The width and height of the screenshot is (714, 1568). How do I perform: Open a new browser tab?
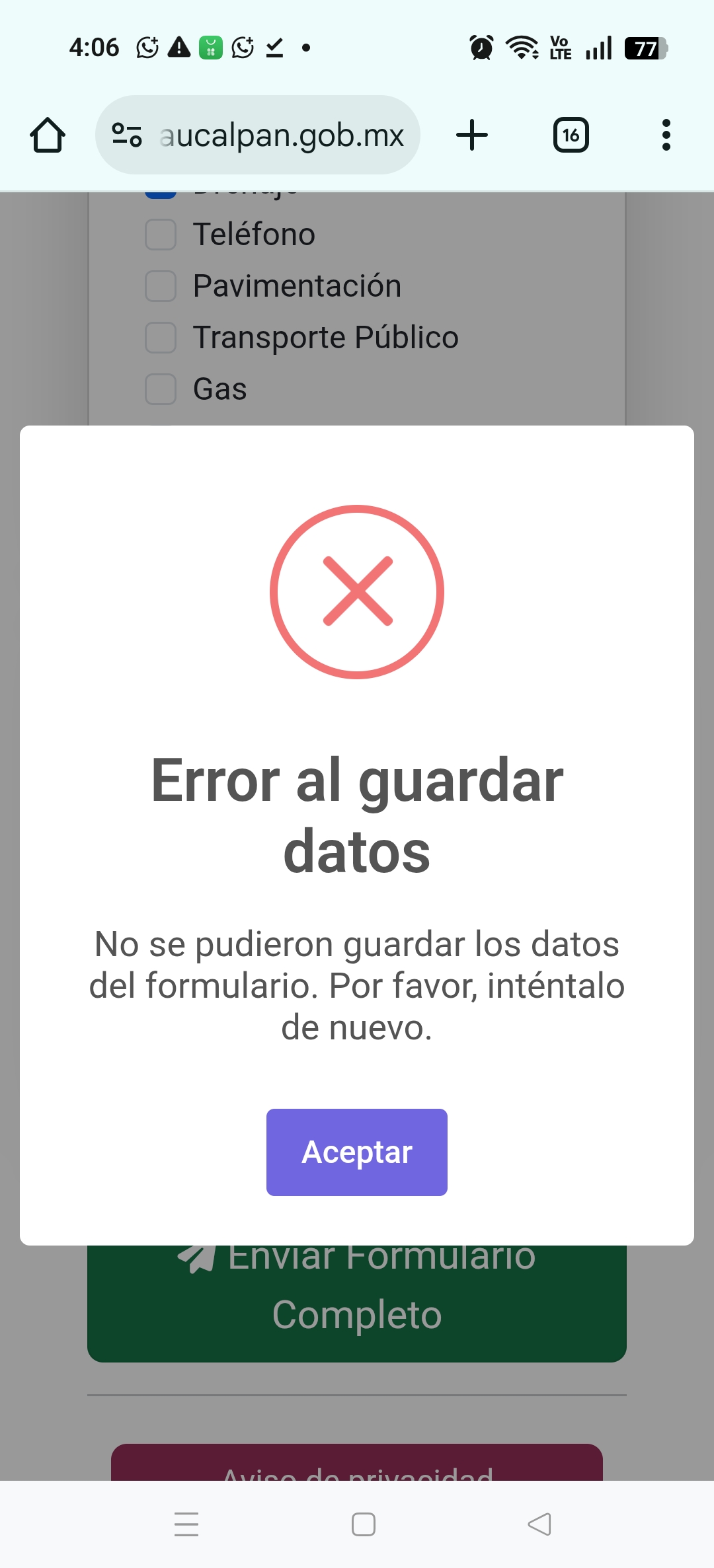coord(472,135)
